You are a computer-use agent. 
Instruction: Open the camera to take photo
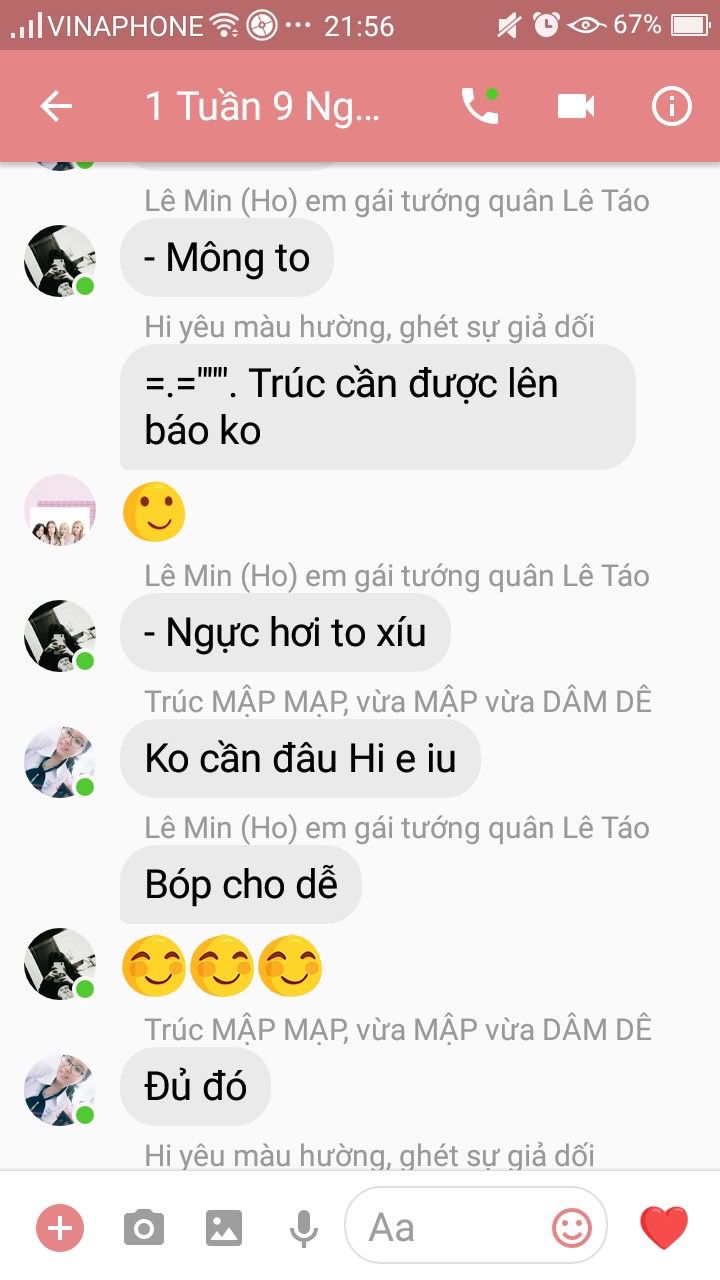tap(144, 1227)
